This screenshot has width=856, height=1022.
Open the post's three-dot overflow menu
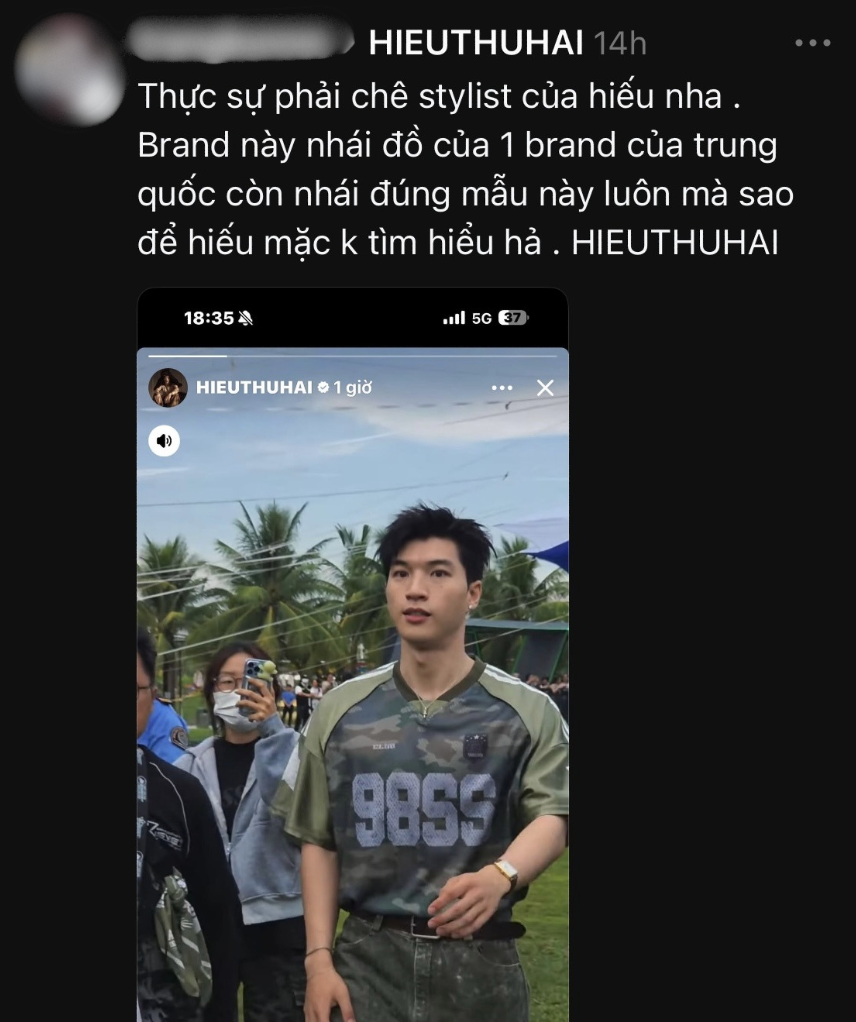pyautogui.click(x=812, y=43)
